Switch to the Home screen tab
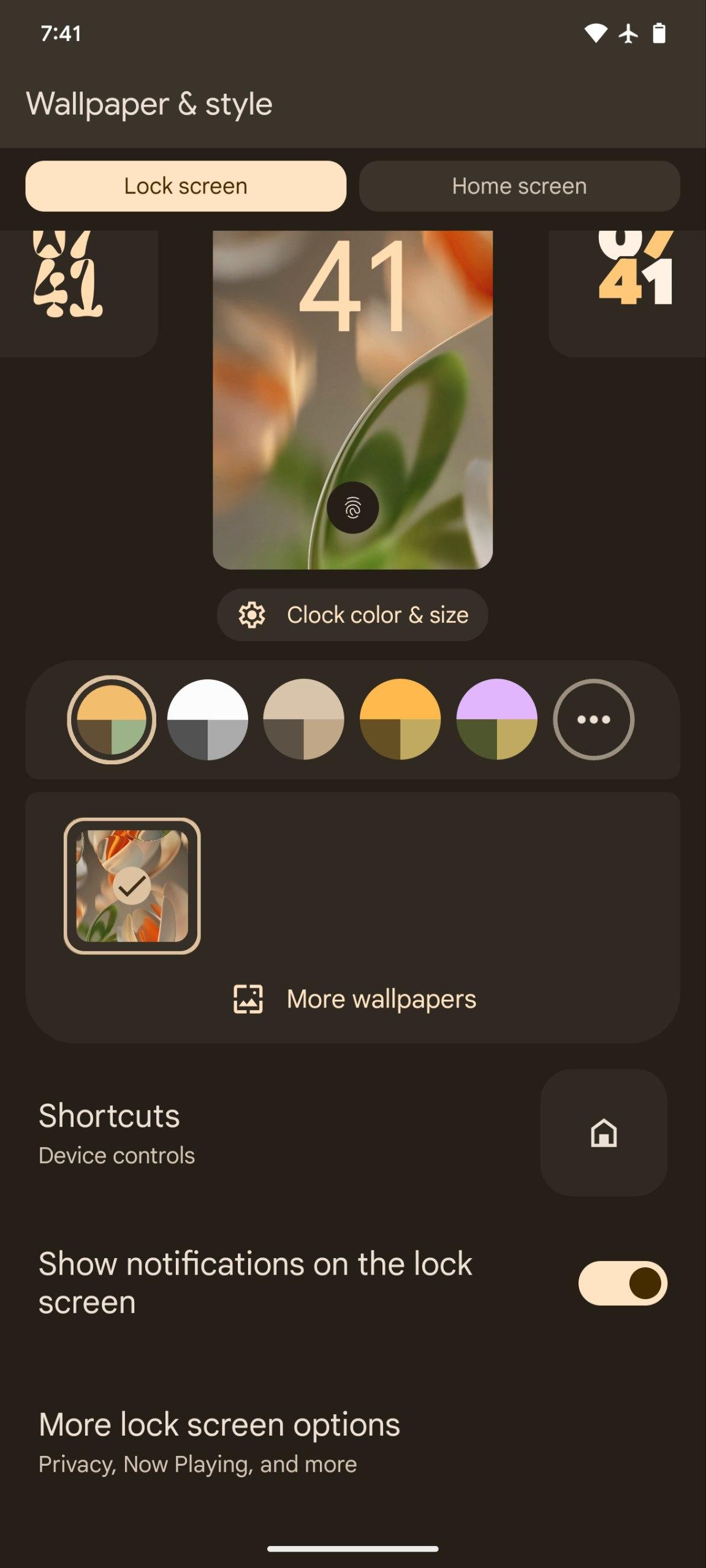706x1568 pixels. click(519, 186)
